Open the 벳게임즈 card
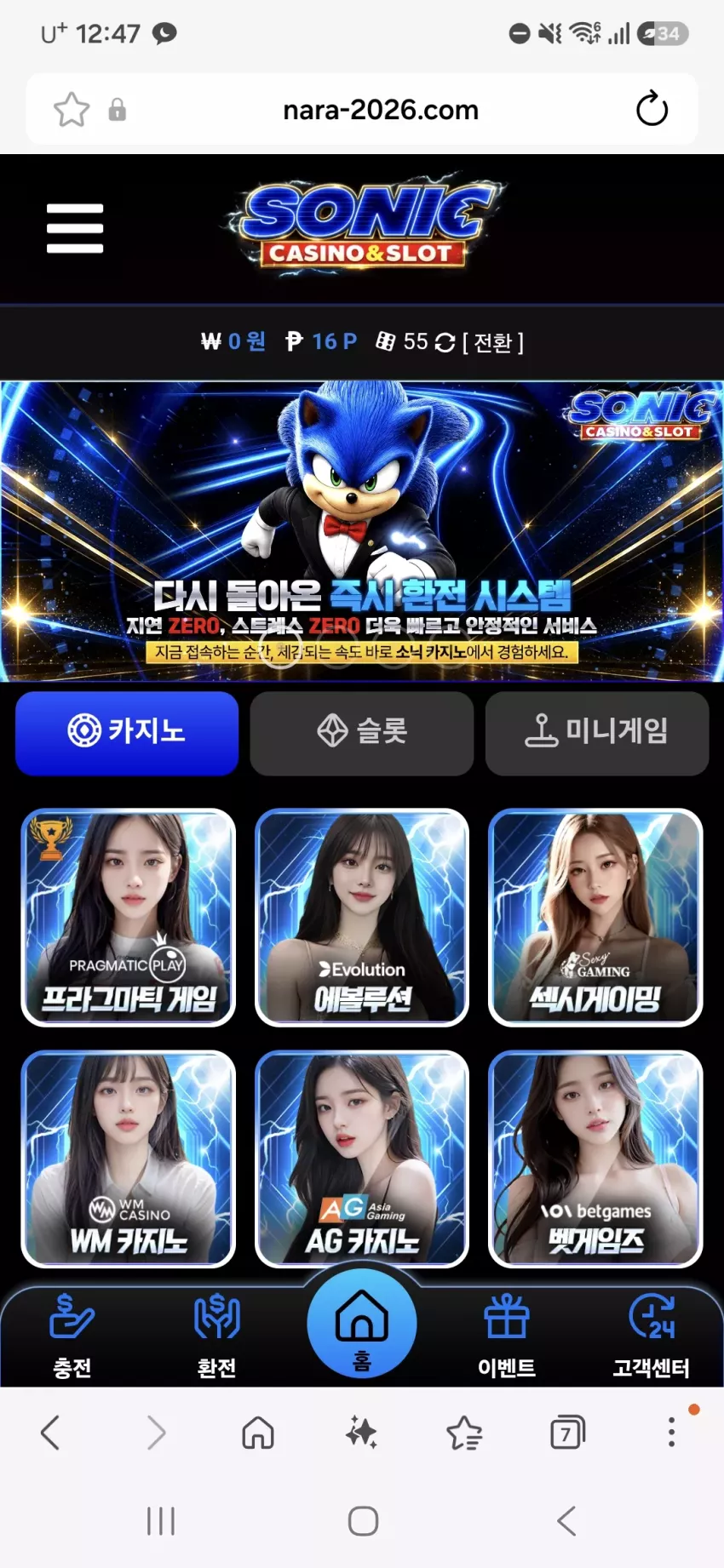Image resolution: width=724 pixels, height=1568 pixels. (595, 1159)
